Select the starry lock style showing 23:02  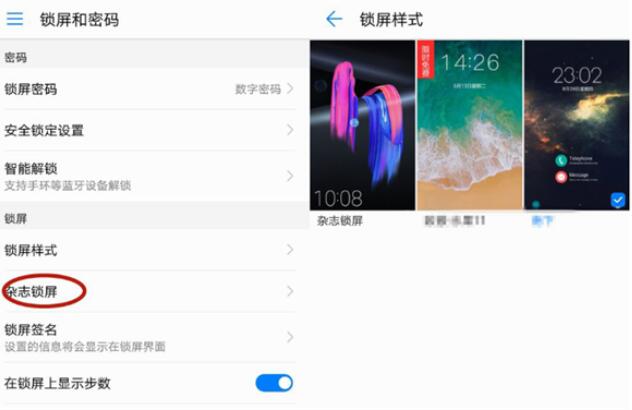click(x=577, y=125)
